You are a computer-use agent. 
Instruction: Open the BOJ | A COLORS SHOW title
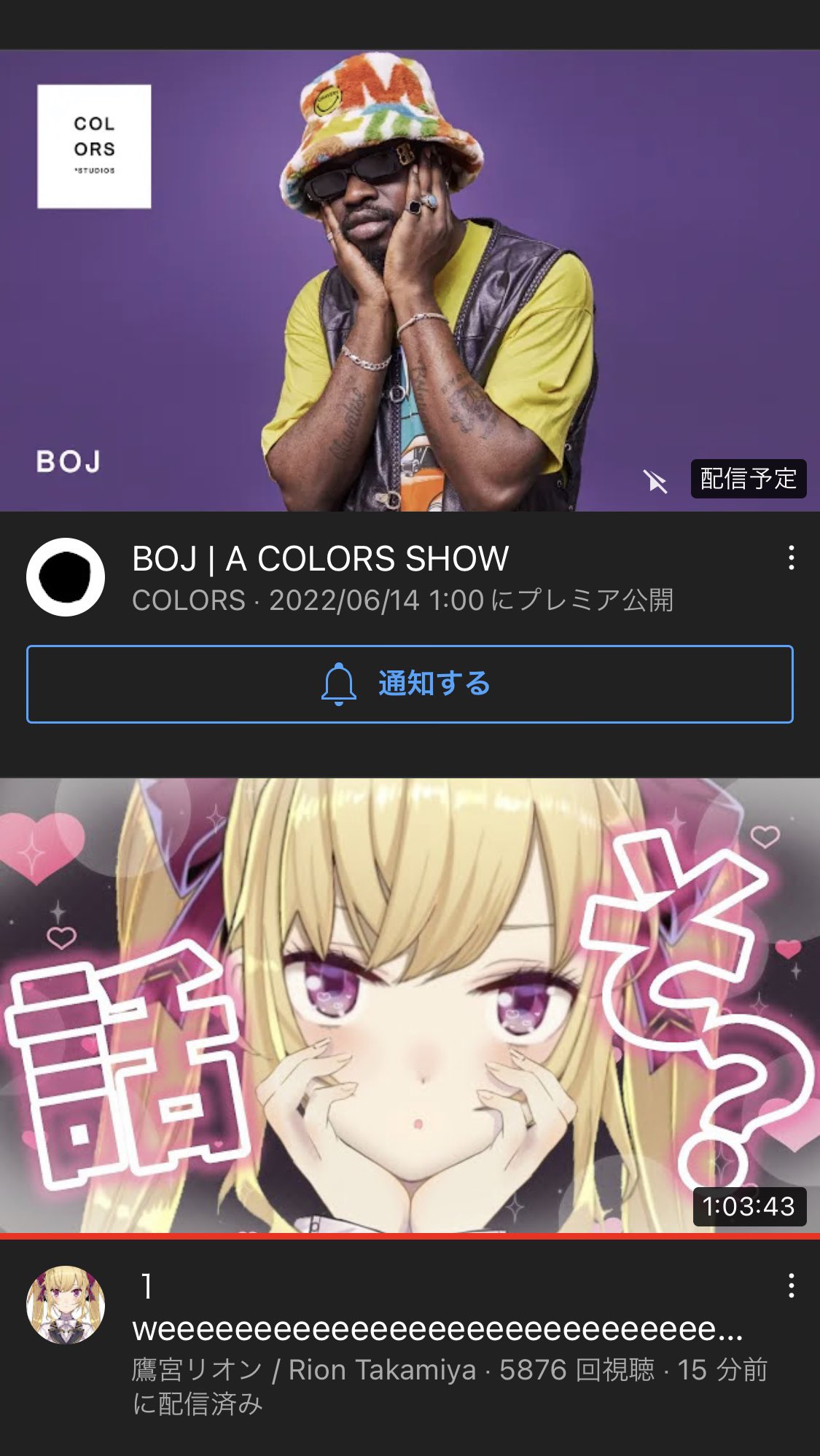click(321, 559)
